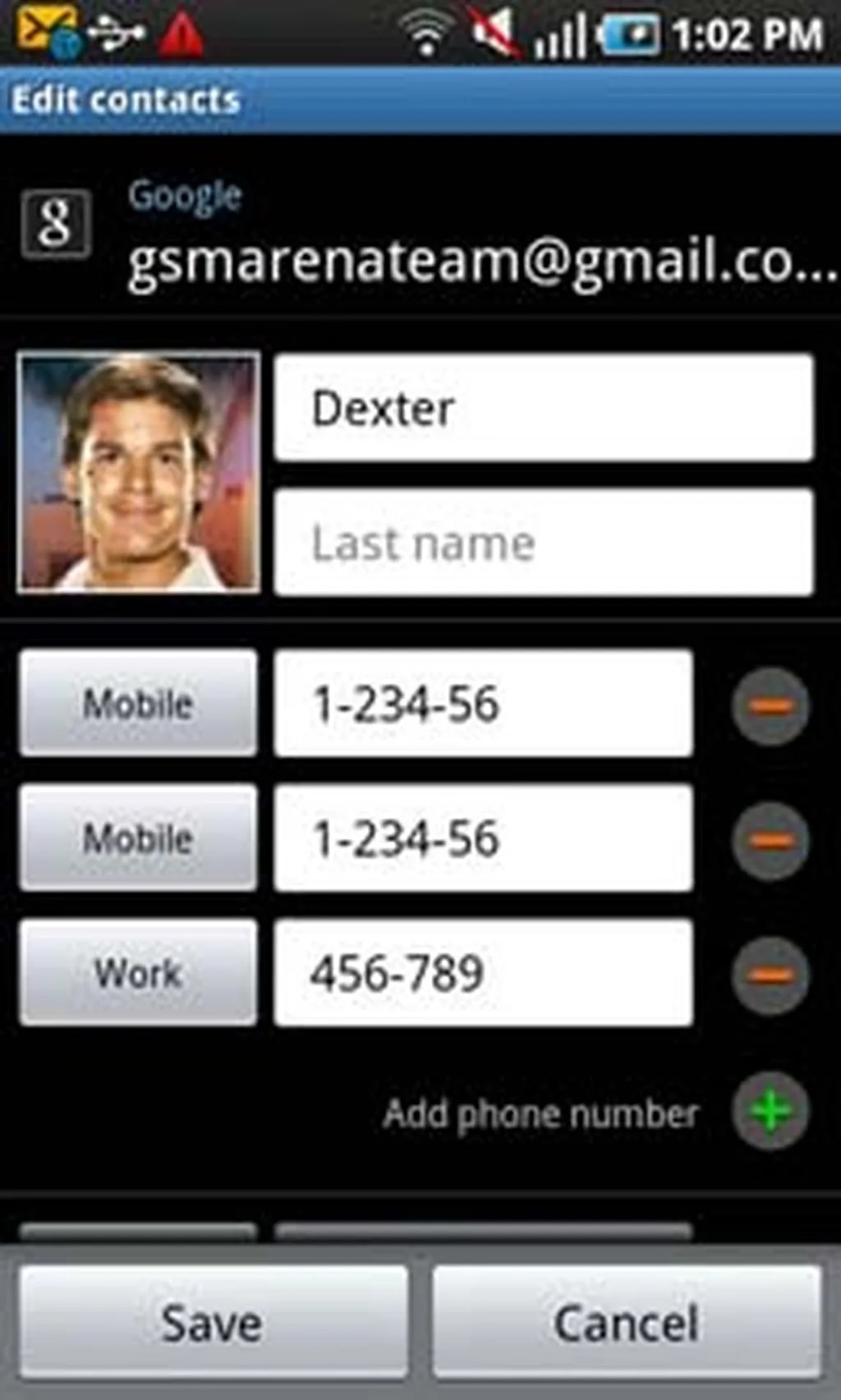Tap Dexter's contact photo to change it
The height and width of the screenshot is (1400, 841).
pyautogui.click(x=138, y=472)
